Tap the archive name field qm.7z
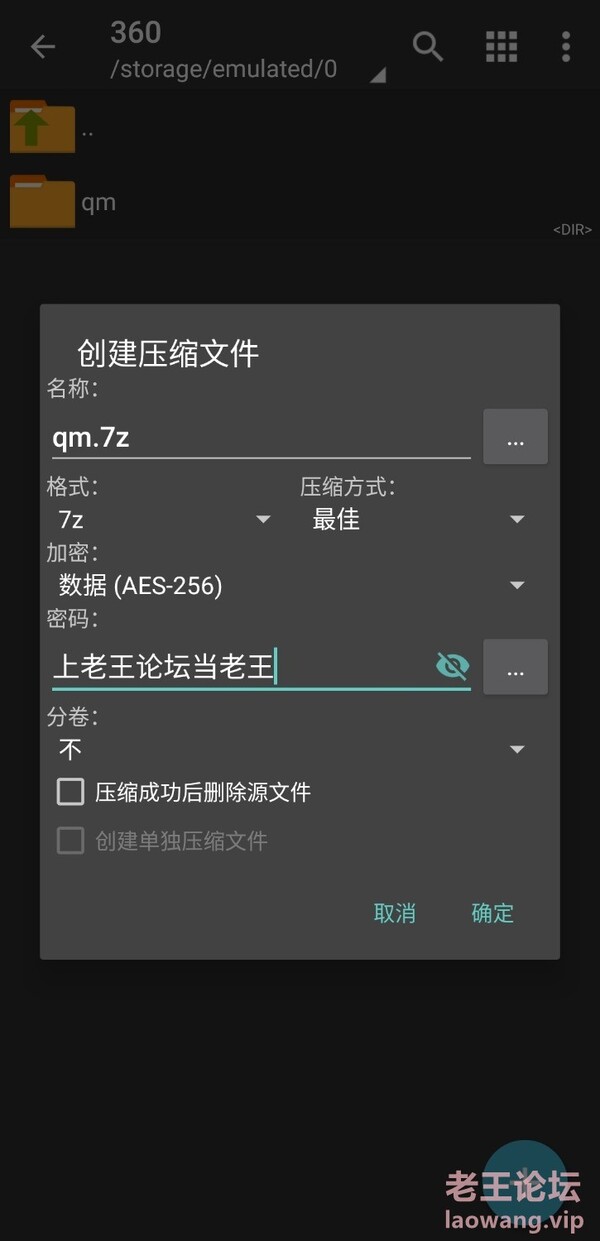The height and width of the screenshot is (1241, 600). (x=261, y=437)
